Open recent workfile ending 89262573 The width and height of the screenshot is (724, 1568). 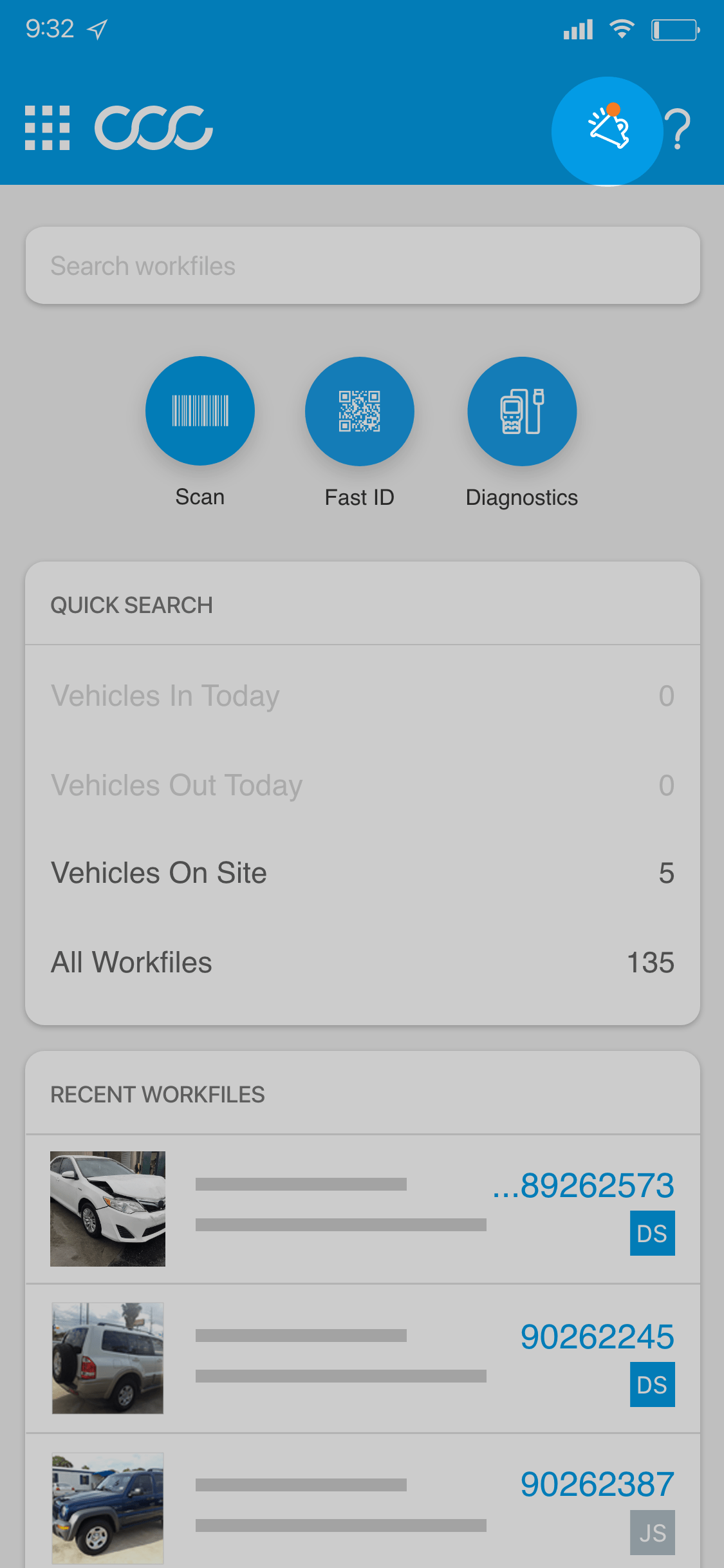click(x=362, y=1209)
